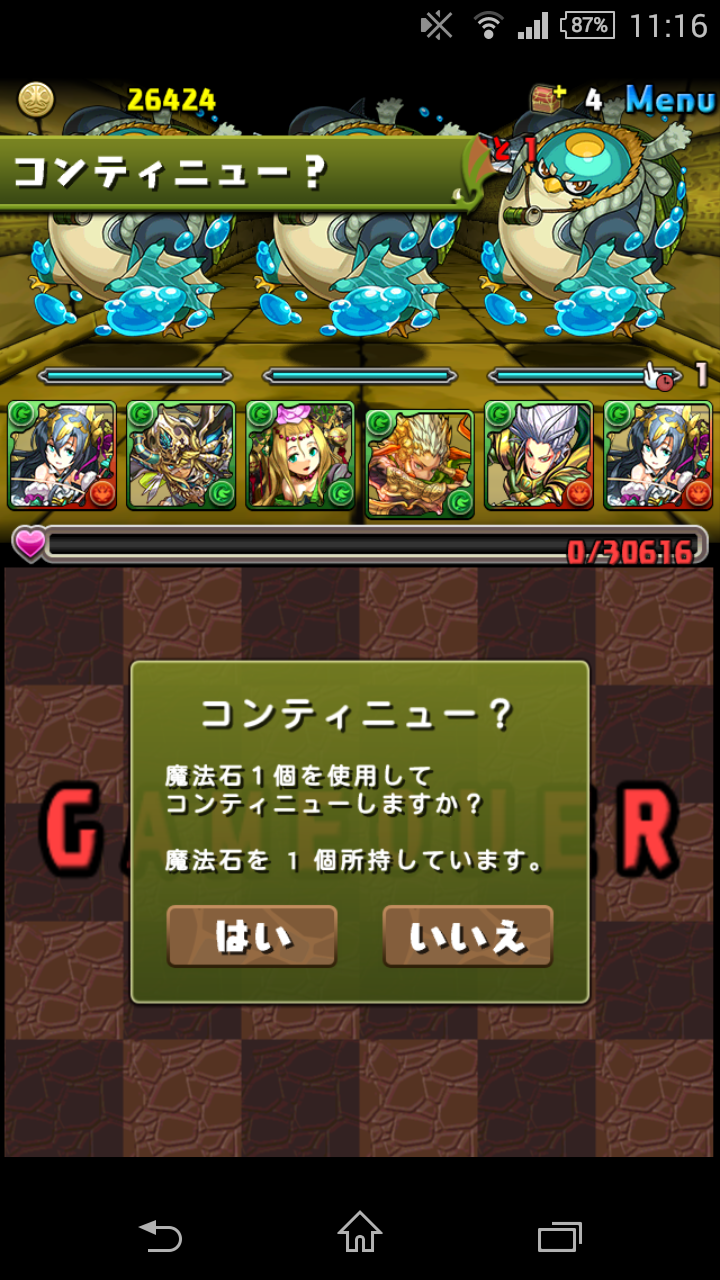Go back with the system back button
This screenshot has height=1280, width=720.
coord(161,1236)
